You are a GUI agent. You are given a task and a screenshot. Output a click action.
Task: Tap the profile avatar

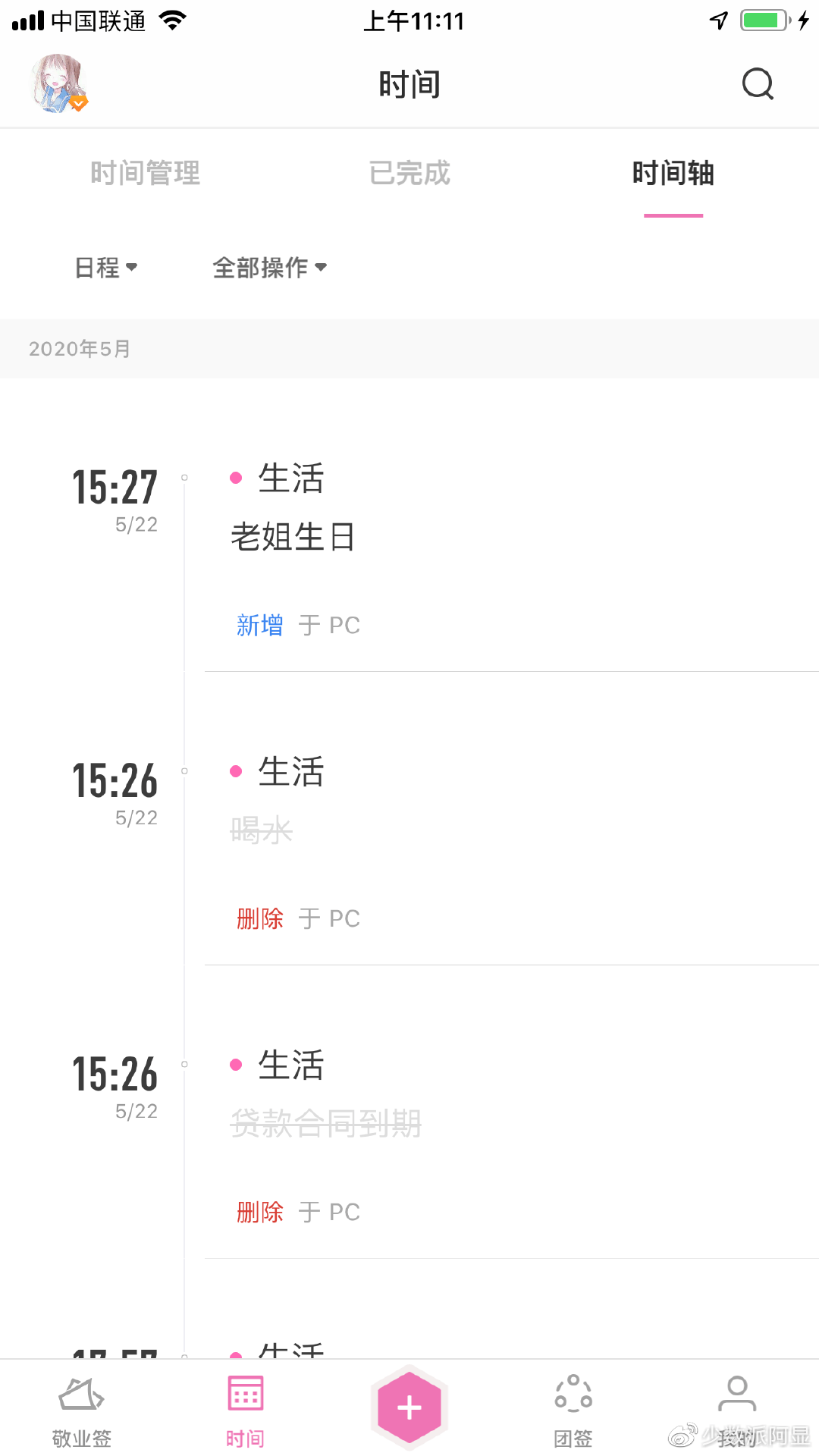(58, 83)
